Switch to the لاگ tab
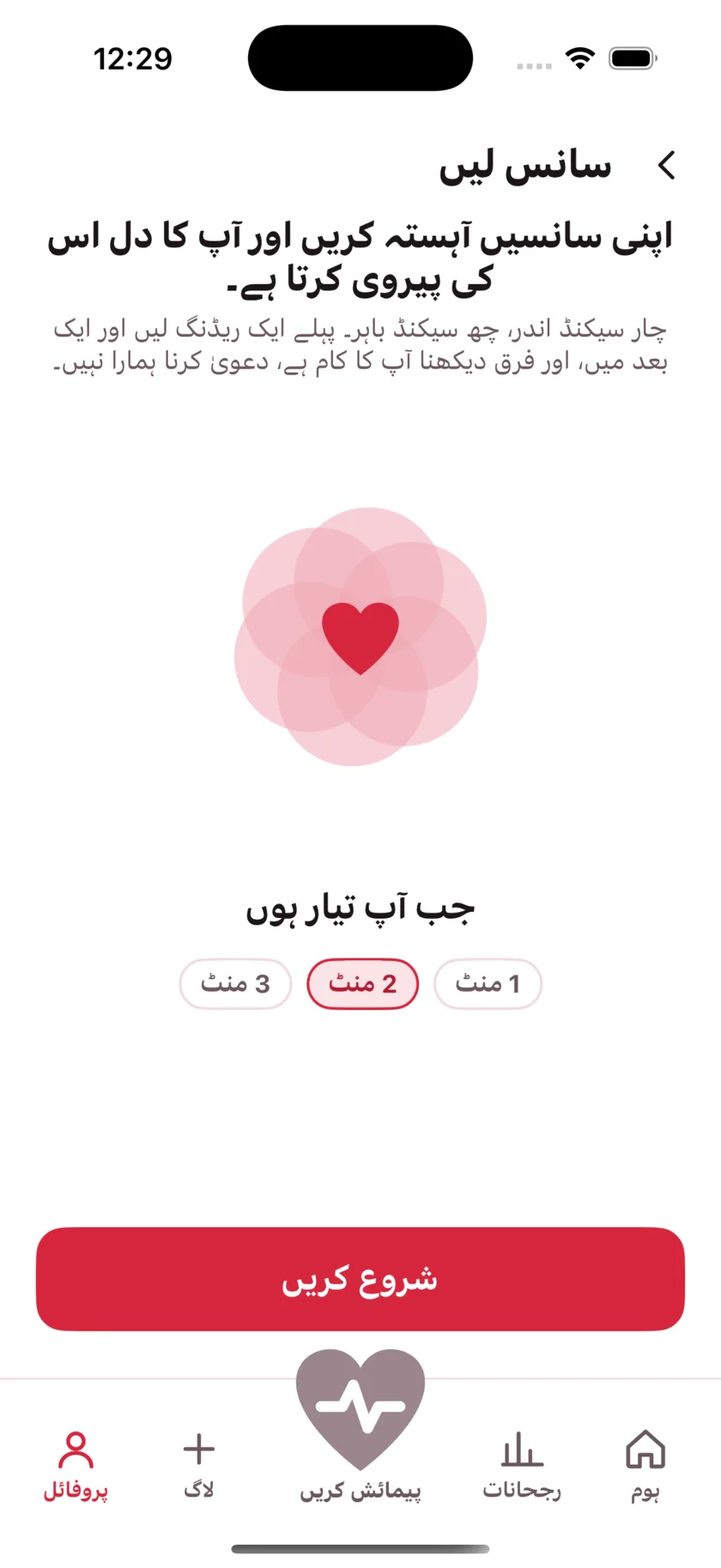 [x=199, y=1465]
